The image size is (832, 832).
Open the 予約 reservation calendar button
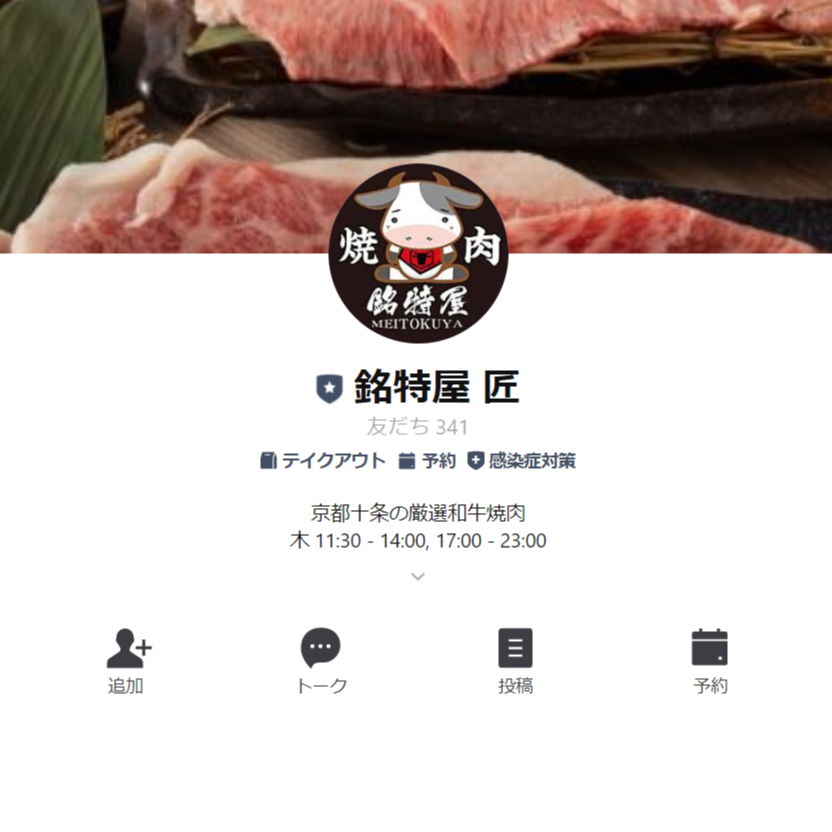point(710,660)
